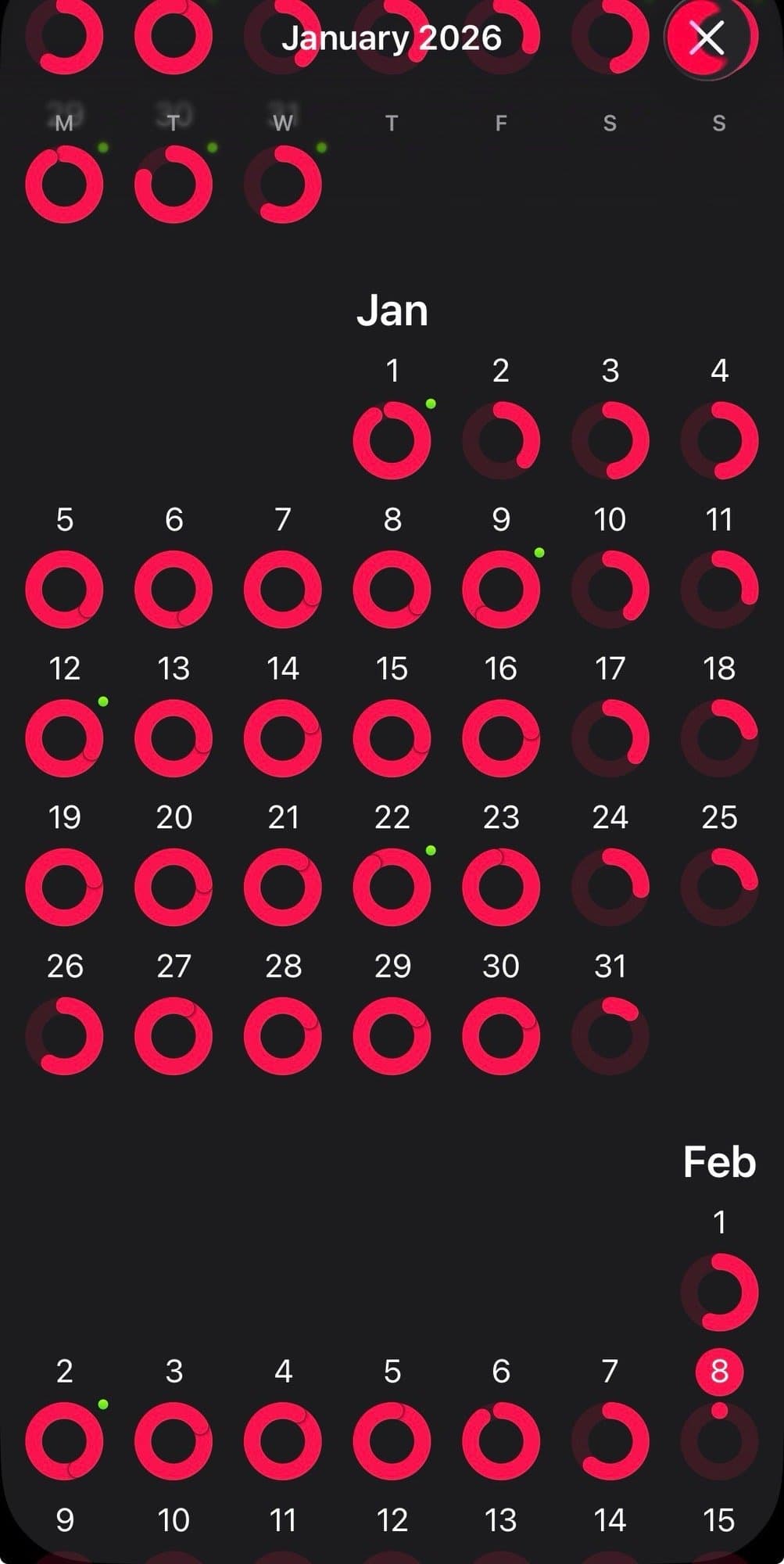View activity for January 12
The height and width of the screenshot is (1564, 784).
click(64, 737)
